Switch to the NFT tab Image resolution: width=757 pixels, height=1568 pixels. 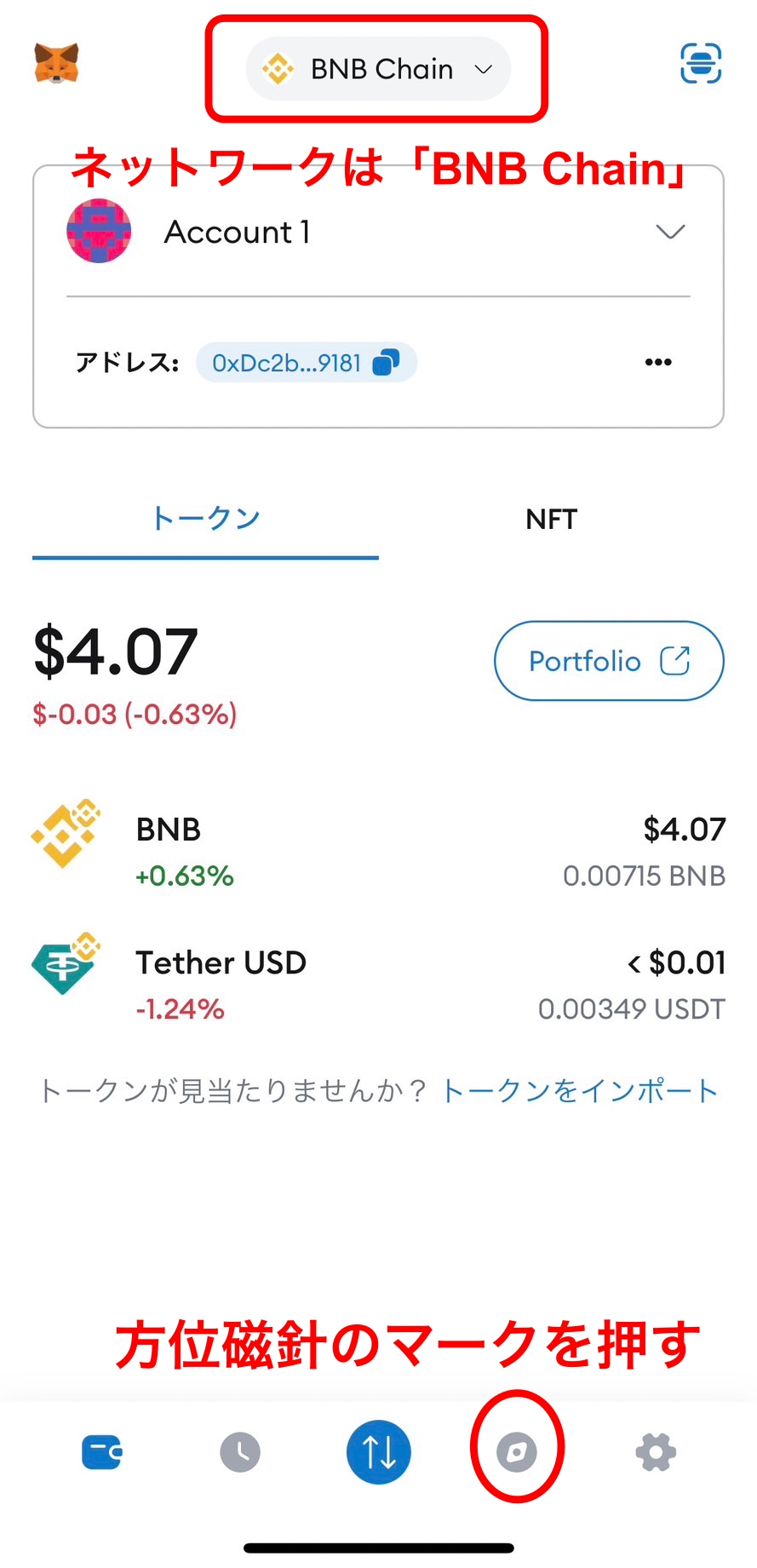pos(551,519)
